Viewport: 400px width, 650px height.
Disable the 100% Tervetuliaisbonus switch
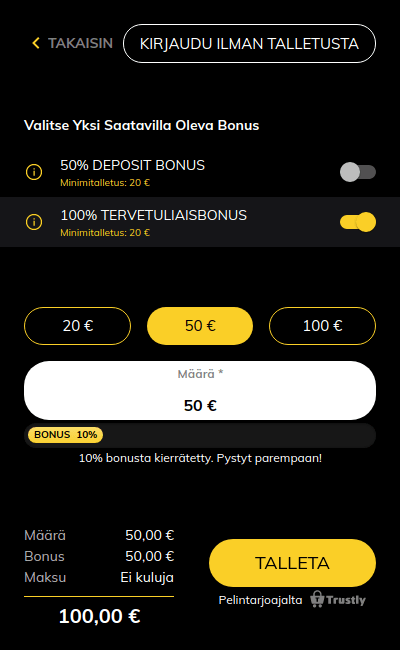[x=358, y=222]
